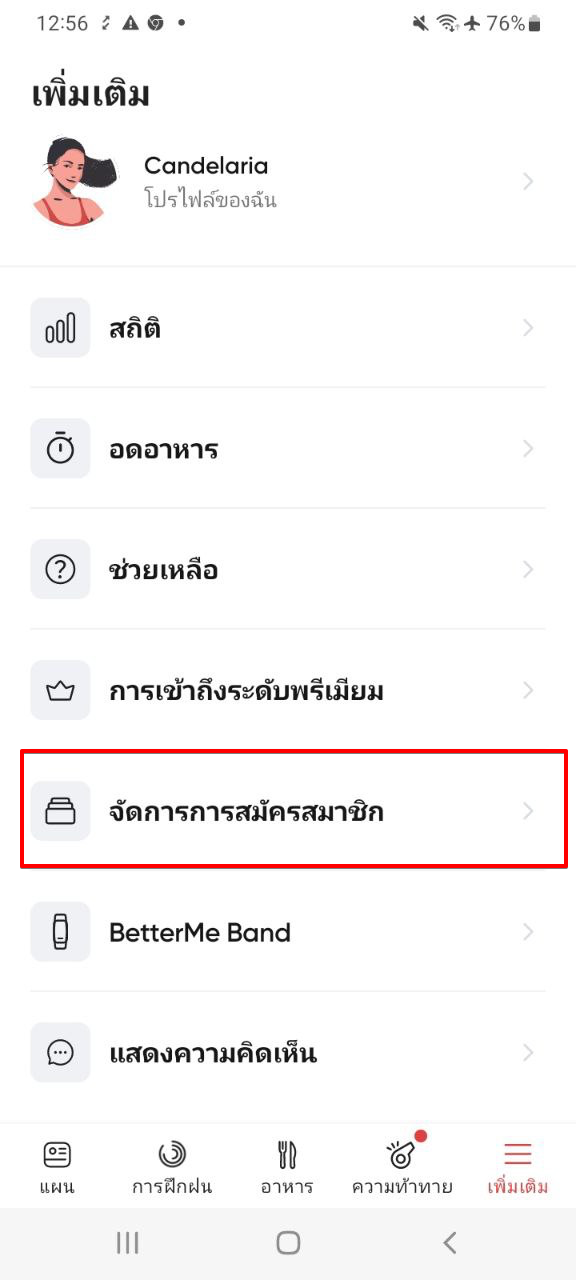The height and width of the screenshot is (1280, 576).
Task: Tap the system home button
Action: point(288,1242)
